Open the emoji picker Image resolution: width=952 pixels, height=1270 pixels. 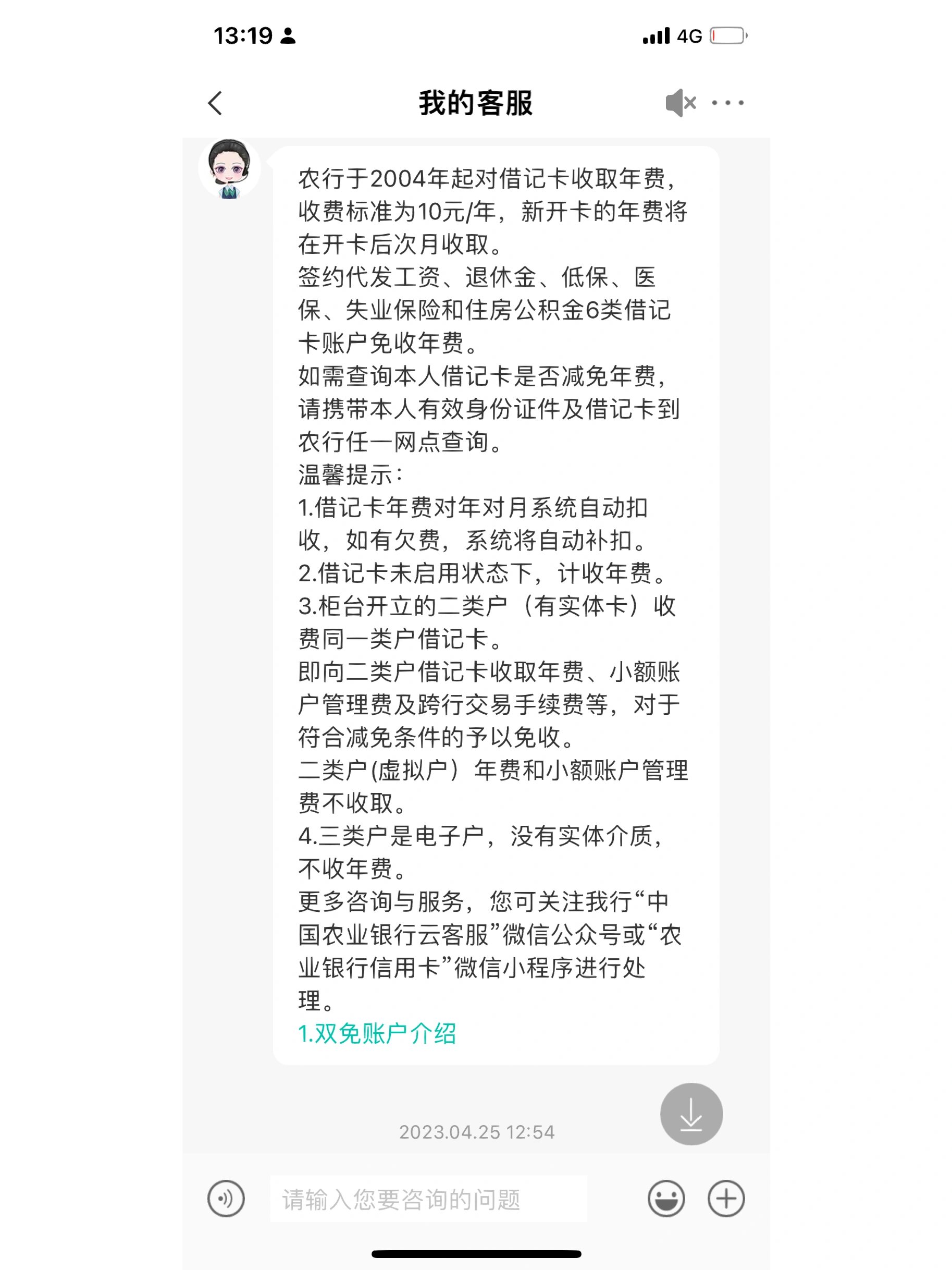pos(665,1199)
